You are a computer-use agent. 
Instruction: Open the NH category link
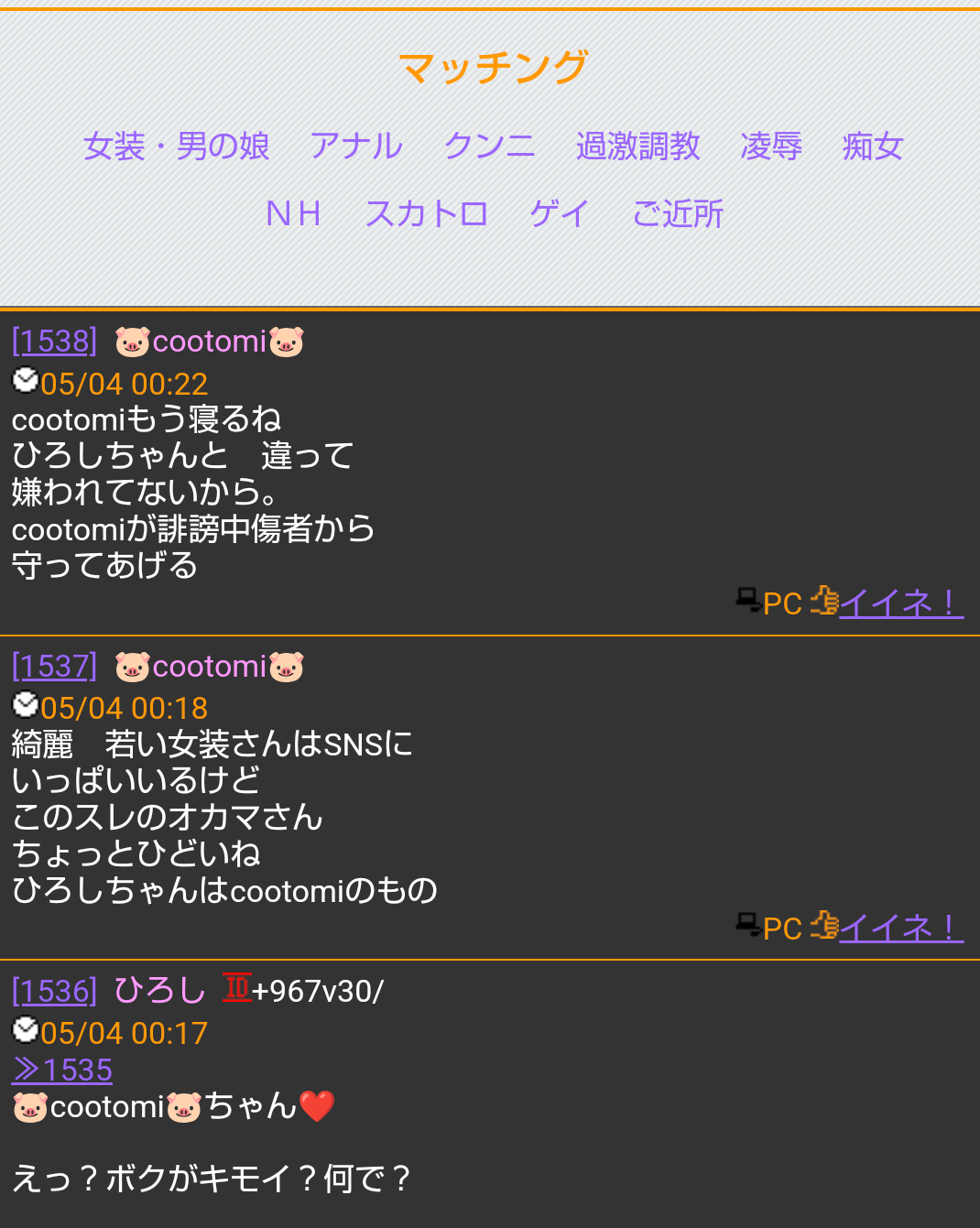tap(293, 214)
